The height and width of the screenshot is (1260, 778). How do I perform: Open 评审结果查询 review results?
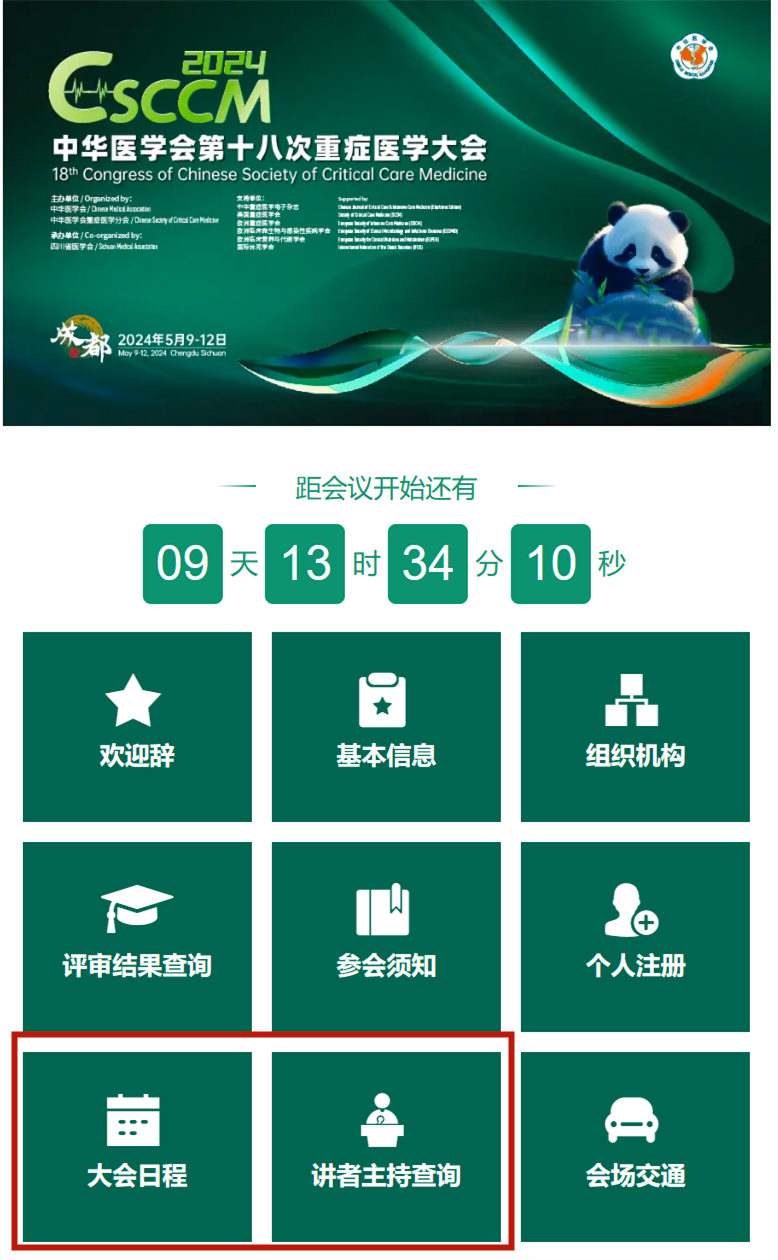(x=137, y=936)
